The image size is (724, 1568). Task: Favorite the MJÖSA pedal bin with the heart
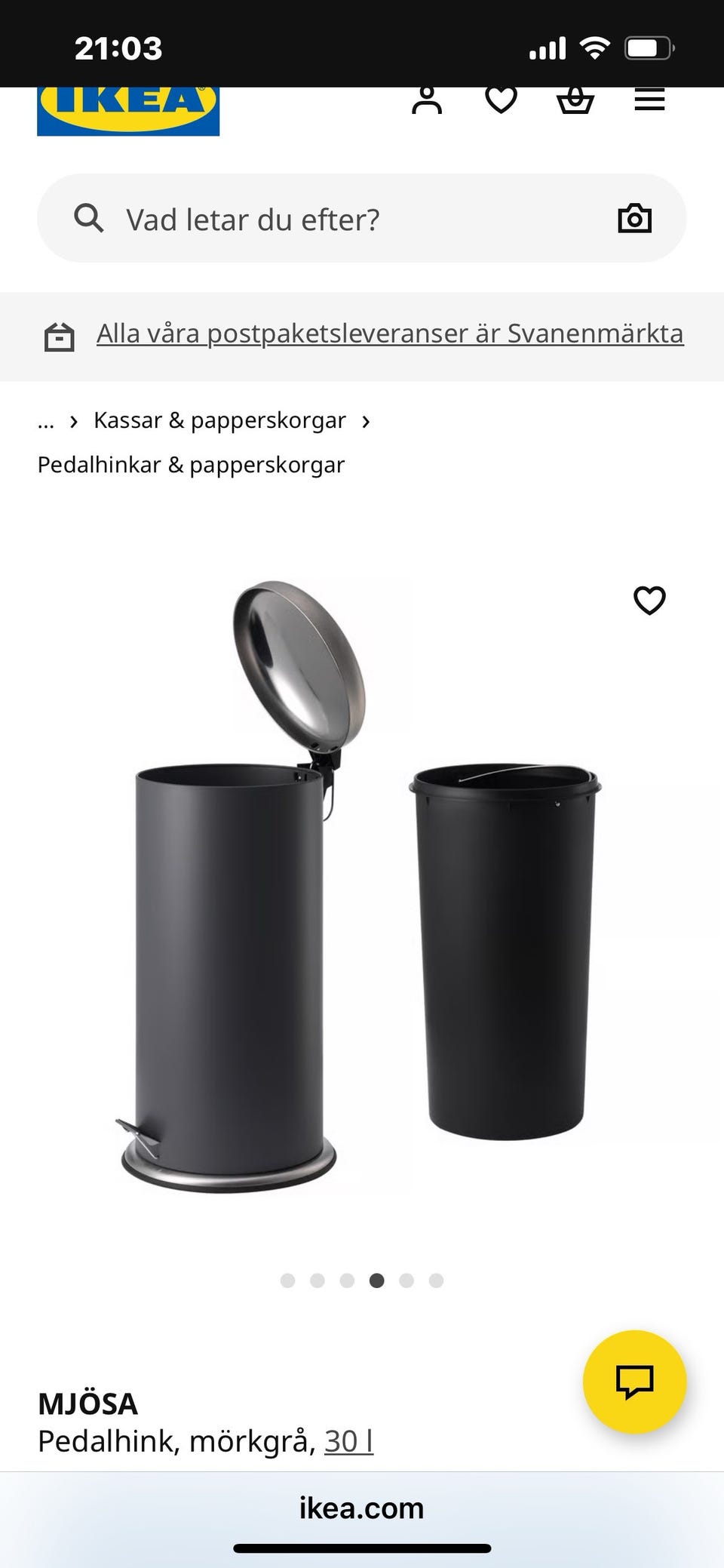(649, 601)
